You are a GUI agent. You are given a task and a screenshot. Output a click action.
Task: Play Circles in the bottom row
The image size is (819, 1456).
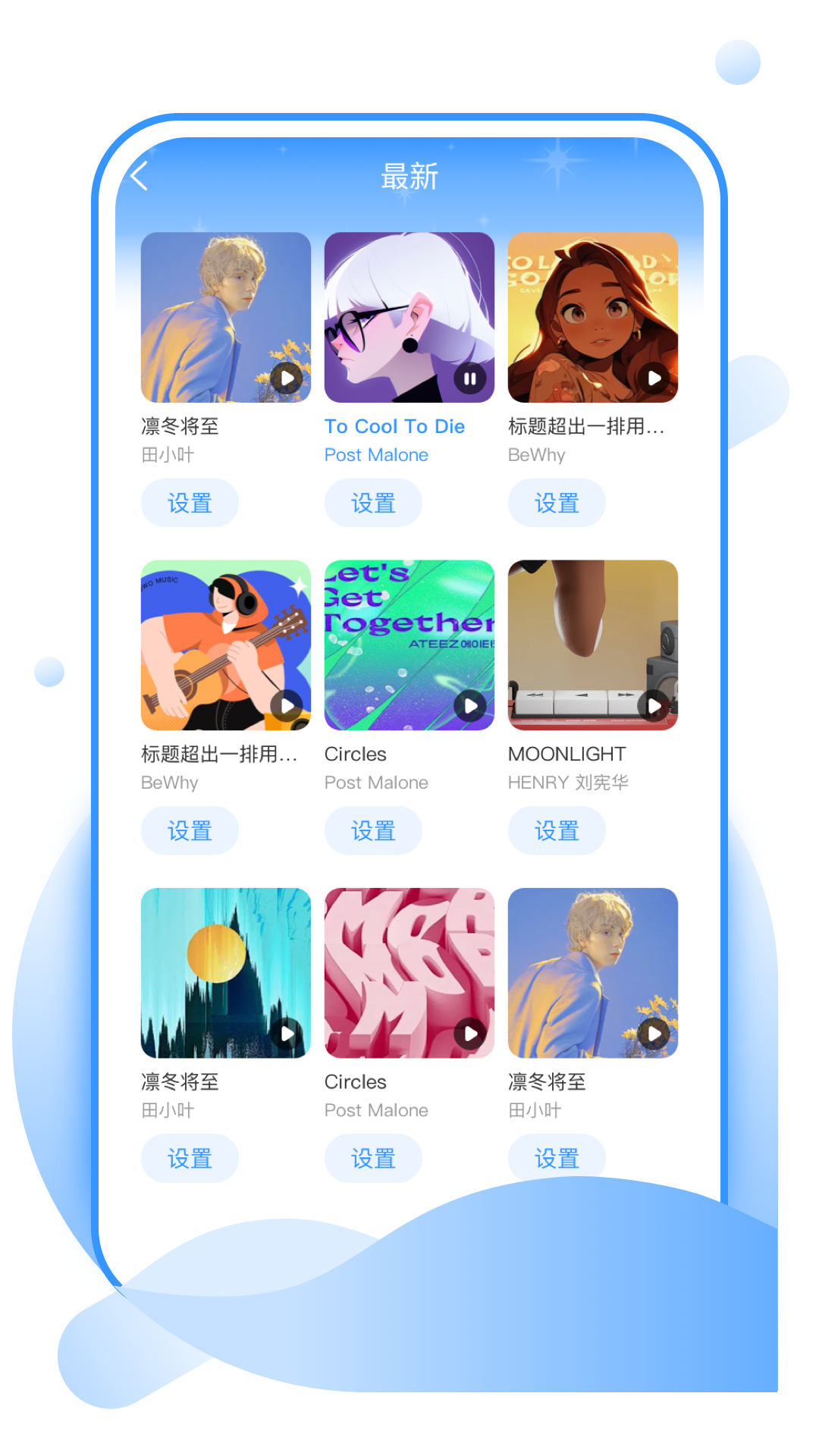[x=469, y=1032]
